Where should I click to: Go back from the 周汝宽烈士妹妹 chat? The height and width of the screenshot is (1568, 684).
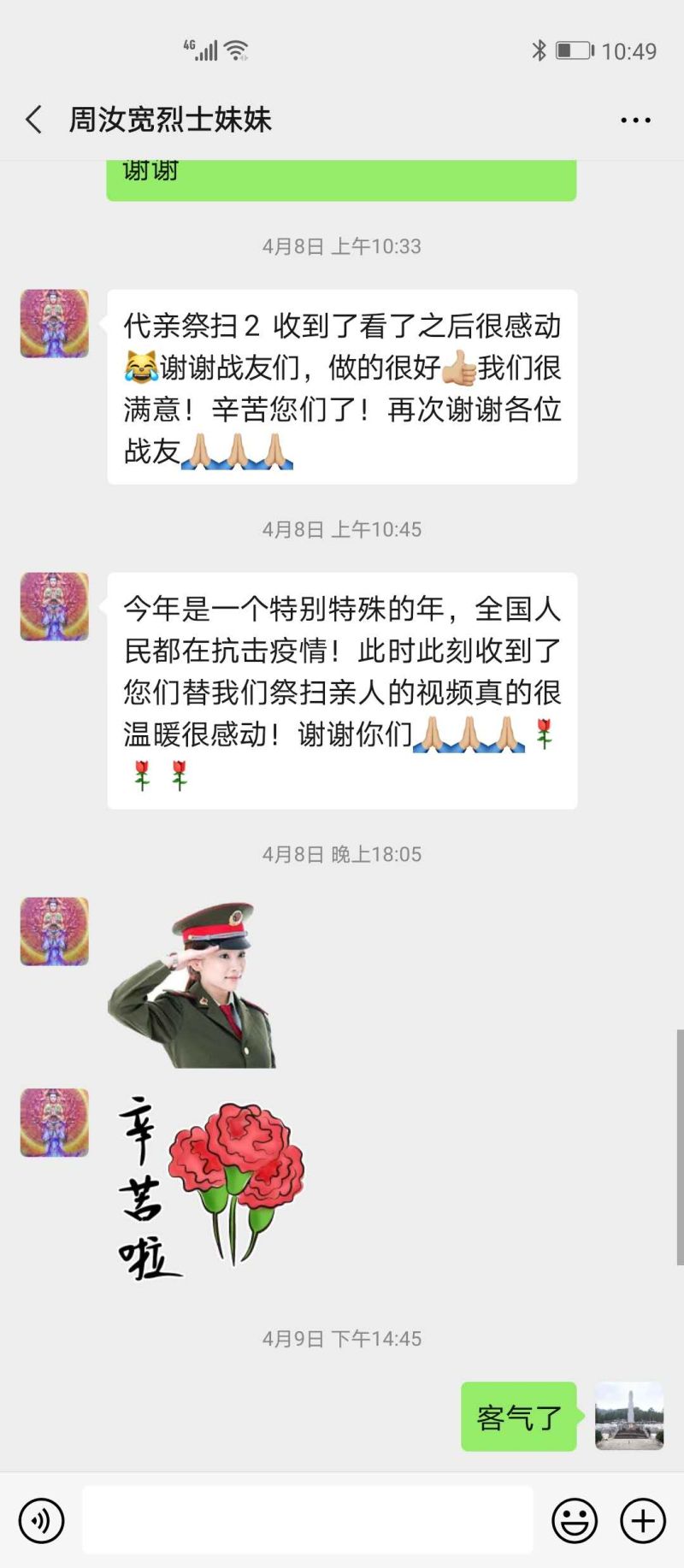click(x=34, y=120)
